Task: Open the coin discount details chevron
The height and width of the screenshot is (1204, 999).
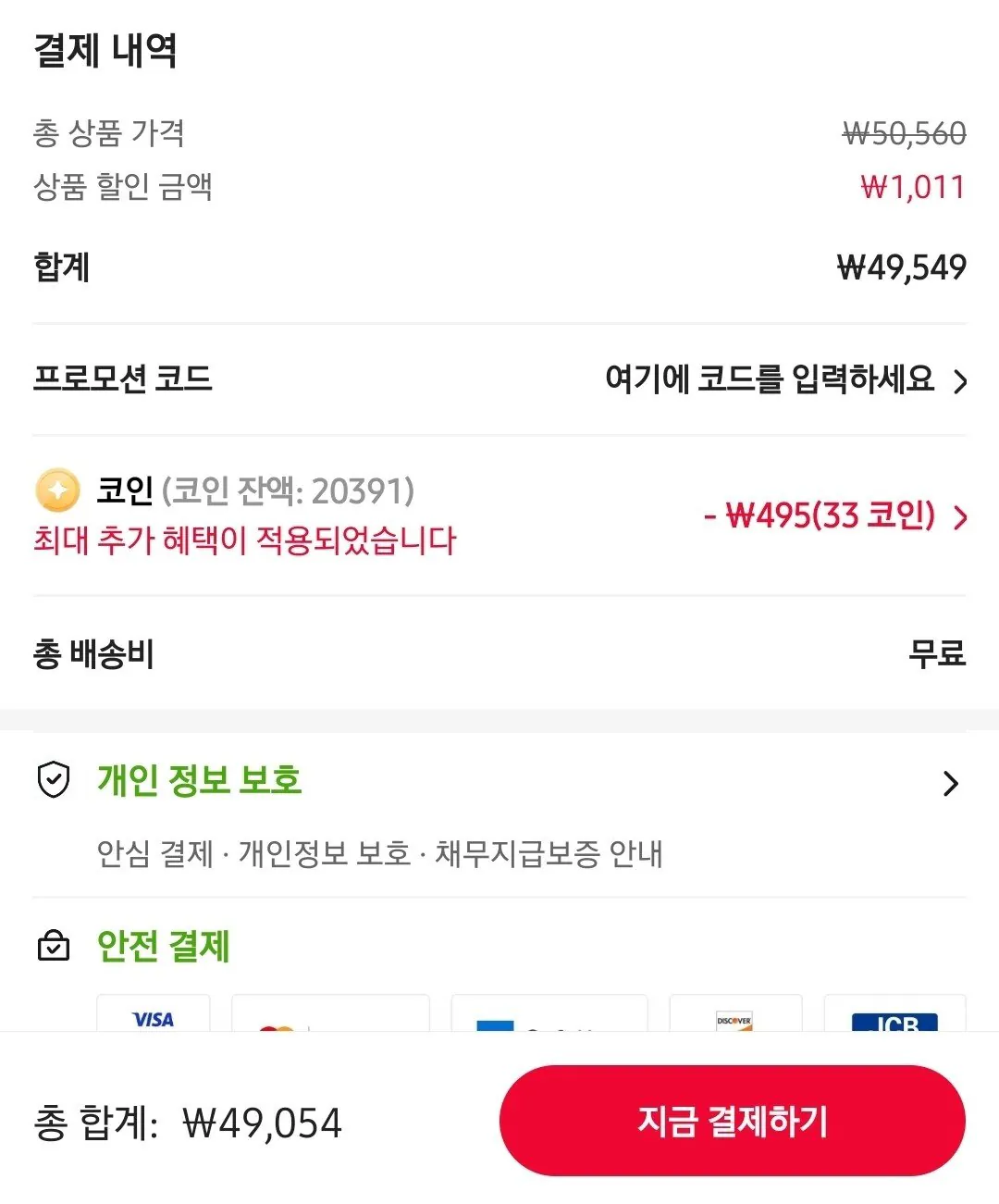Action: (x=959, y=518)
